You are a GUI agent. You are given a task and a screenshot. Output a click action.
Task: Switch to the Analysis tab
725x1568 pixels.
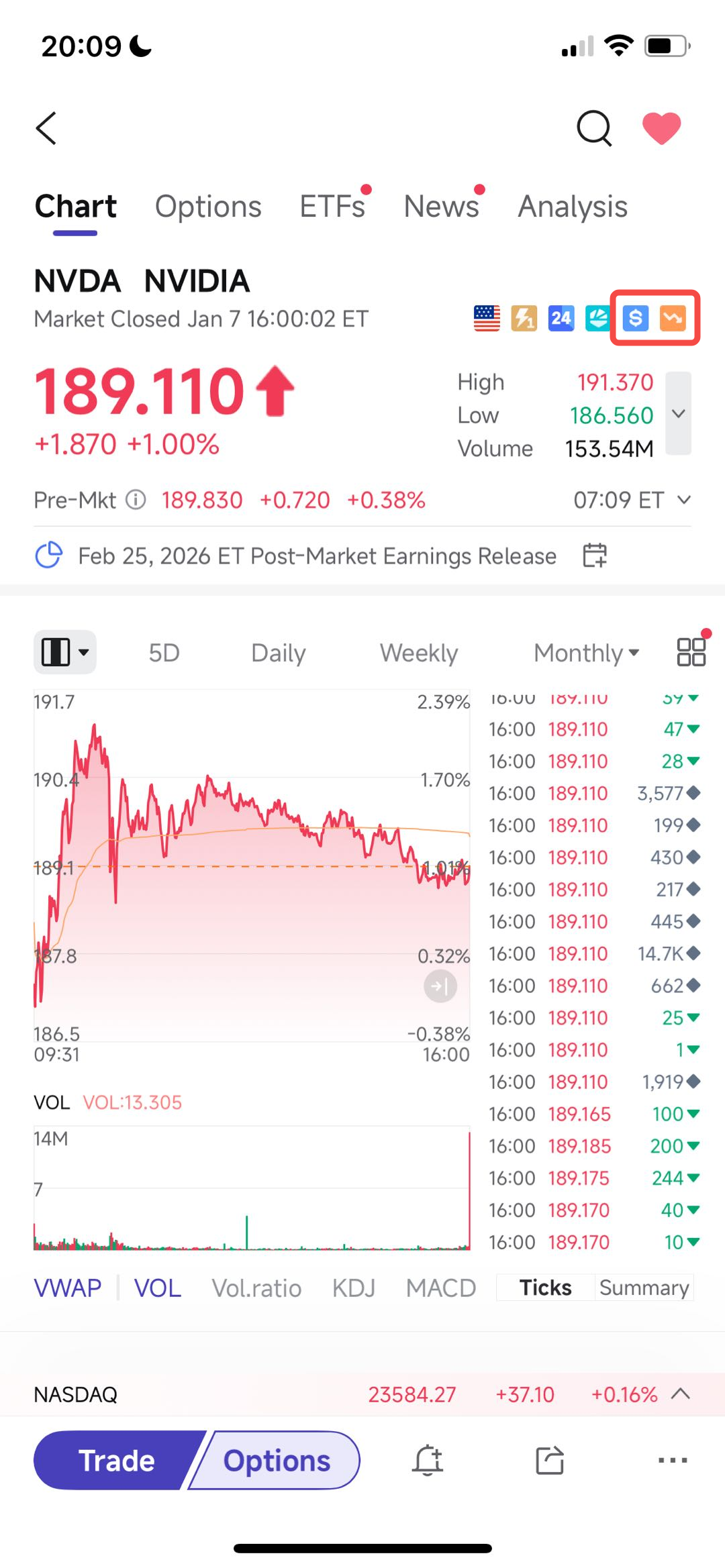[573, 207]
